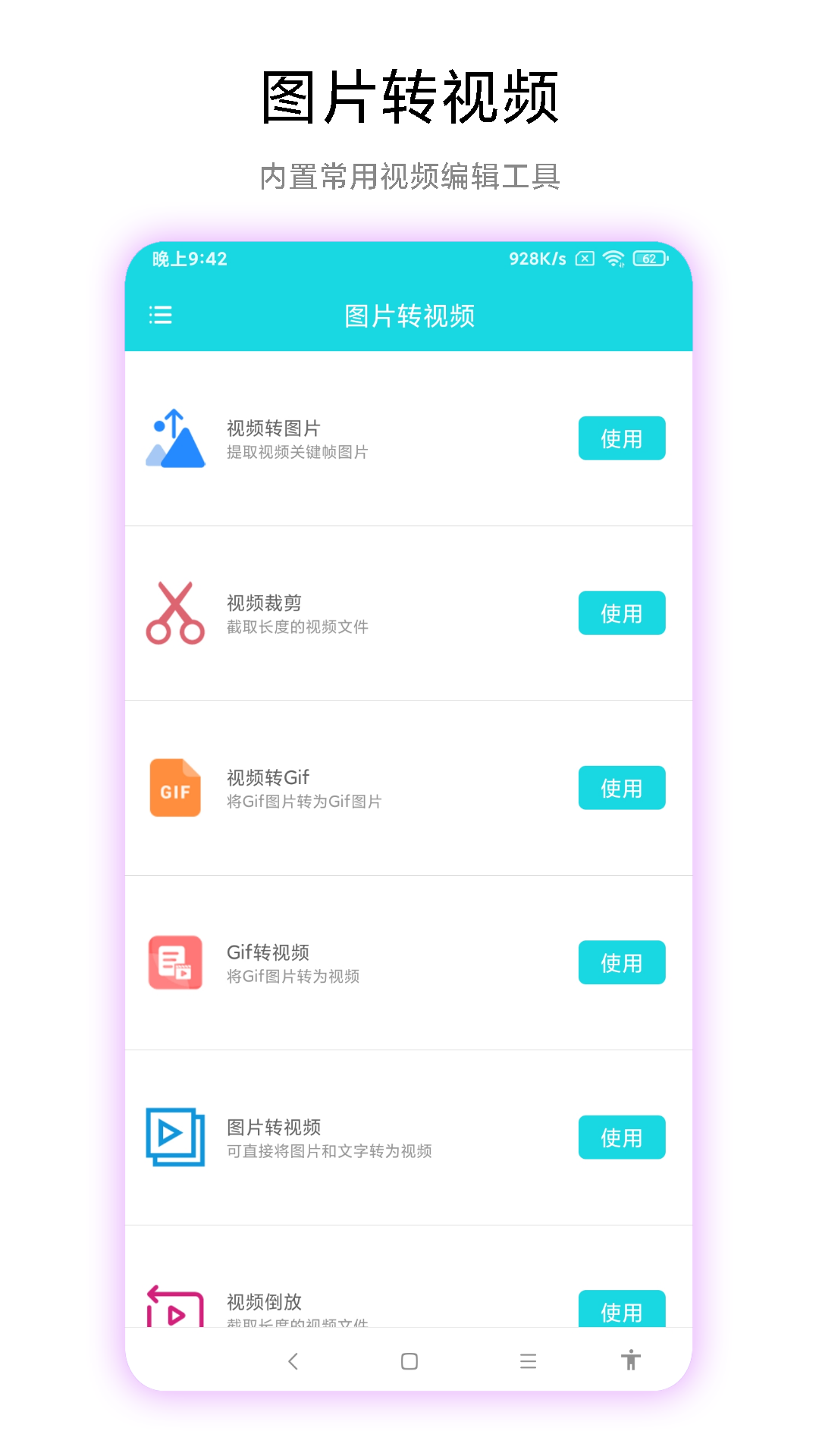Select the GIF file icon for 视频转Gif
This screenshot has width=819, height=1456.
coord(175,789)
